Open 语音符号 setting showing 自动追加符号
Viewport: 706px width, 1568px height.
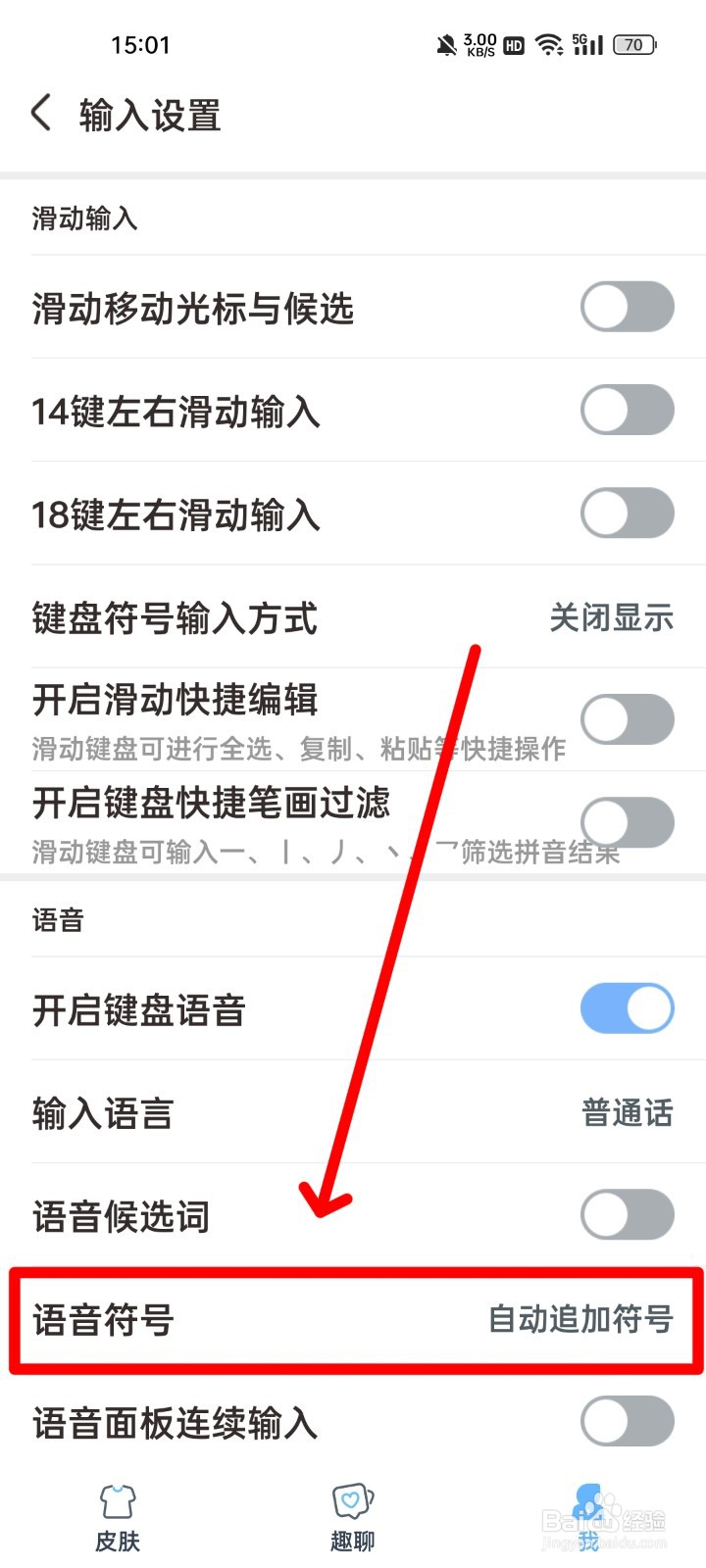point(353,1320)
